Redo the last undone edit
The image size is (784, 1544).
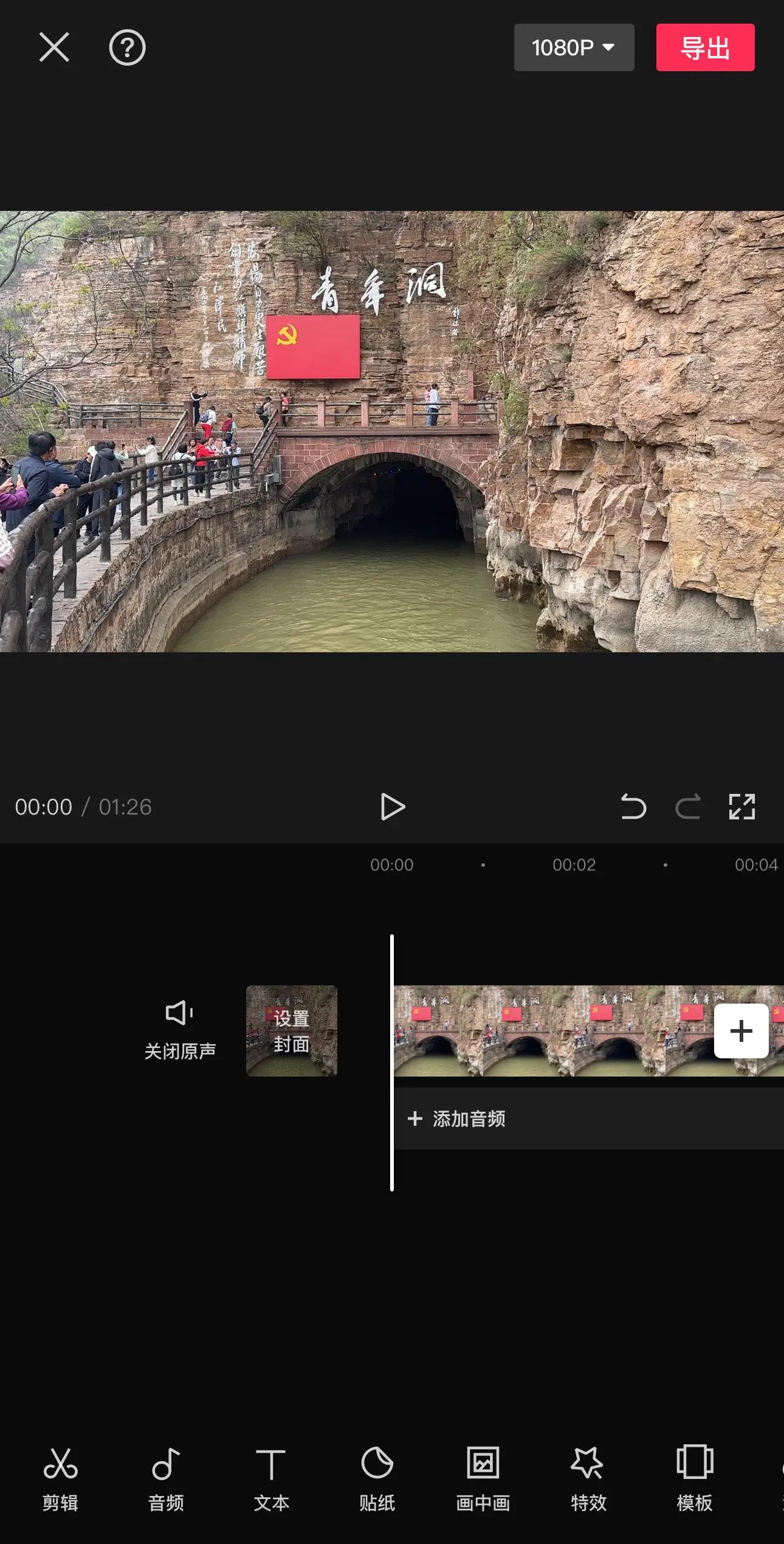pos(688,807)
